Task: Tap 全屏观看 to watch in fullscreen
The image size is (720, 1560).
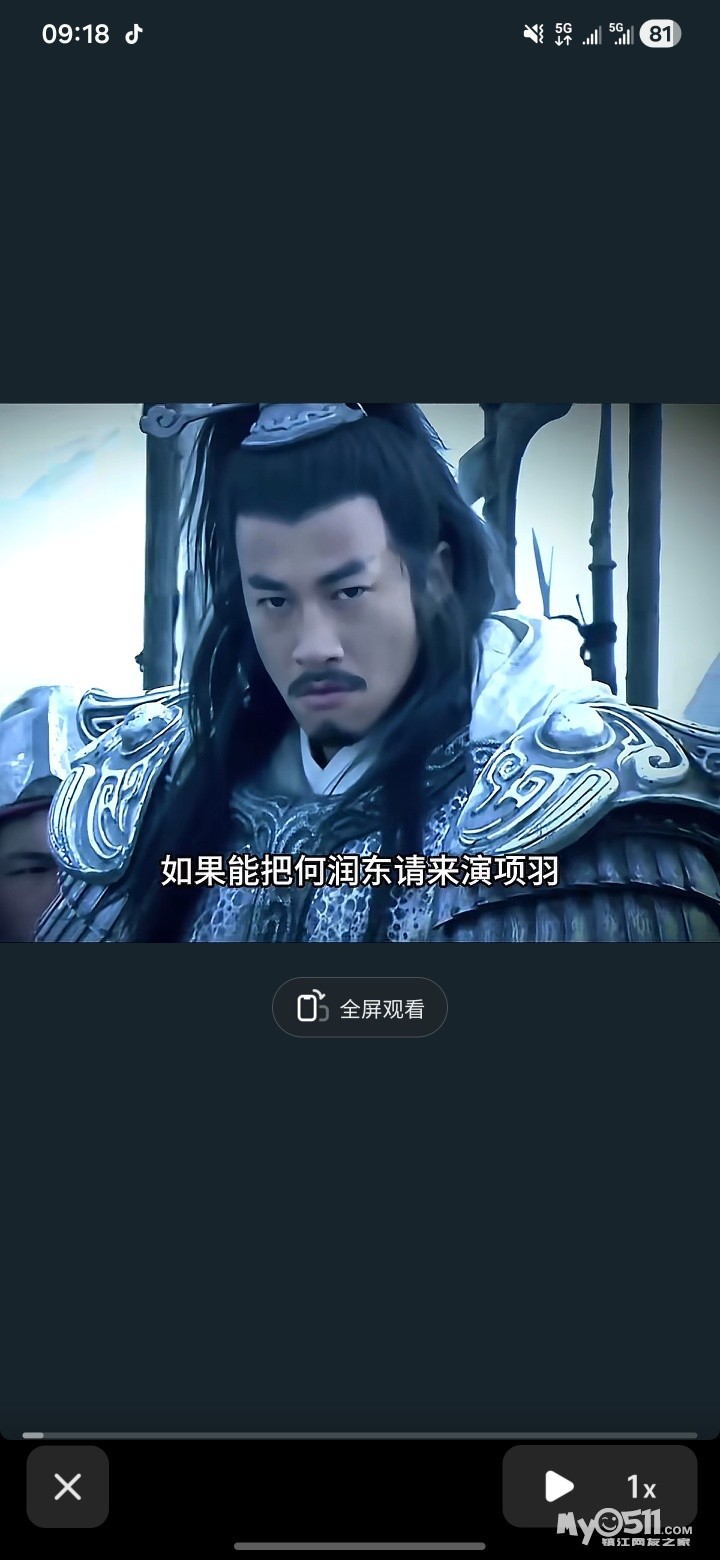Action: point(360,1007)
